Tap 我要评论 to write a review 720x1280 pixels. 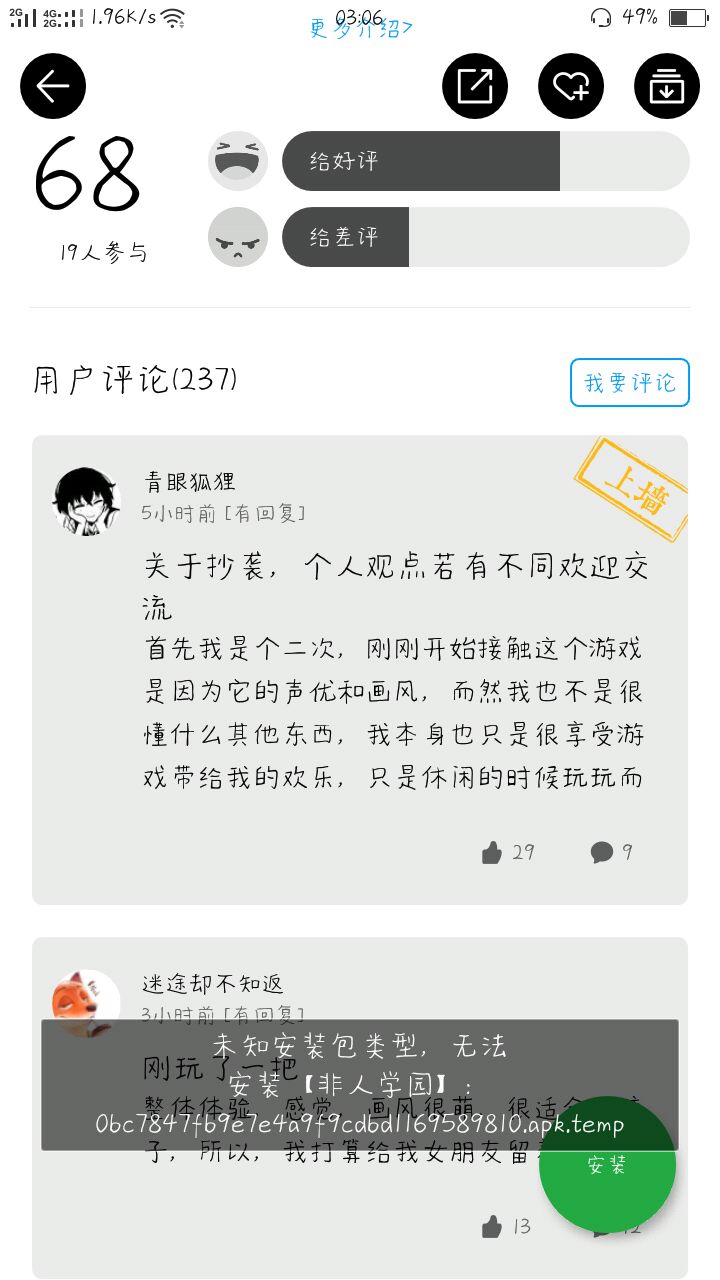[630, 382]
